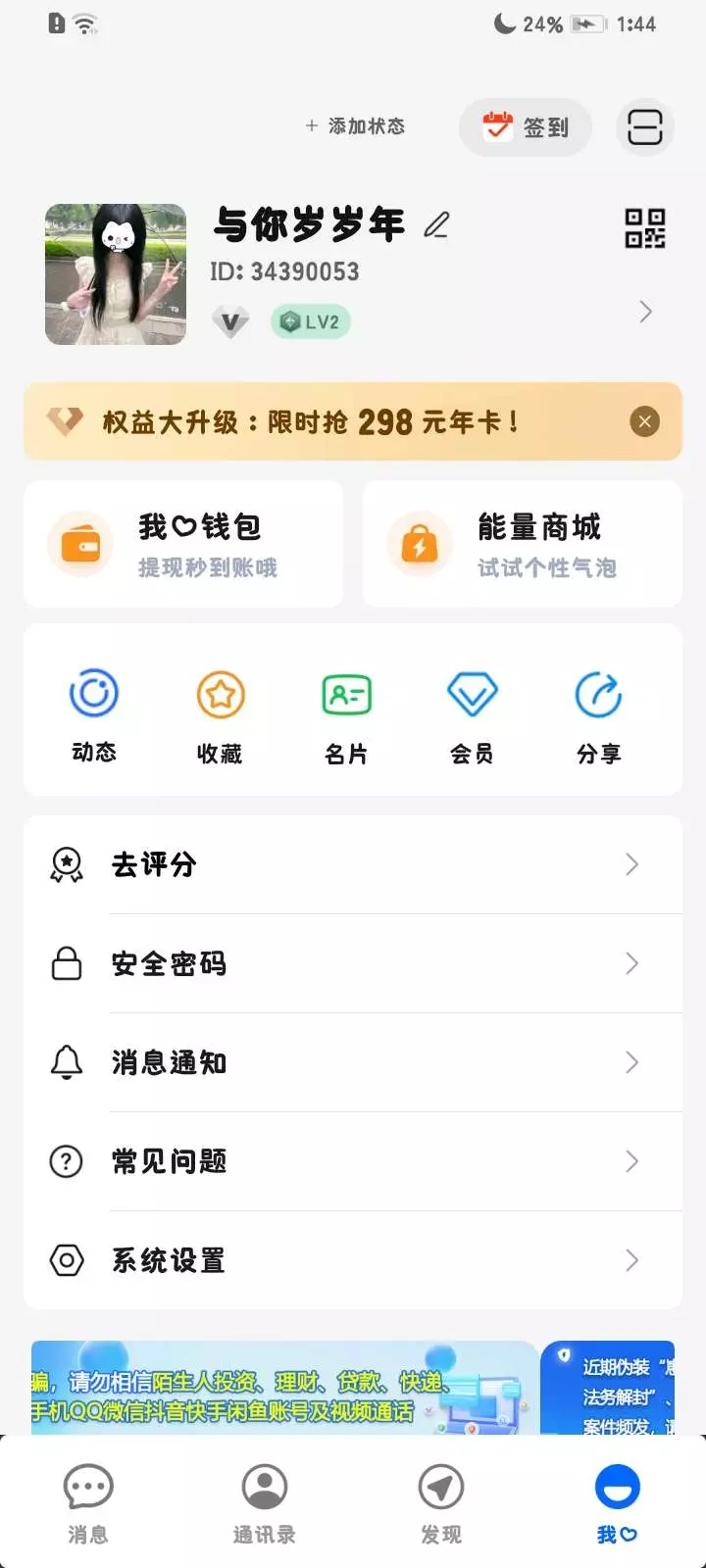Screen dimensions: 706x1568
Task: Tap 添加状态 to add a status
Action: click(x=355, y=126)
